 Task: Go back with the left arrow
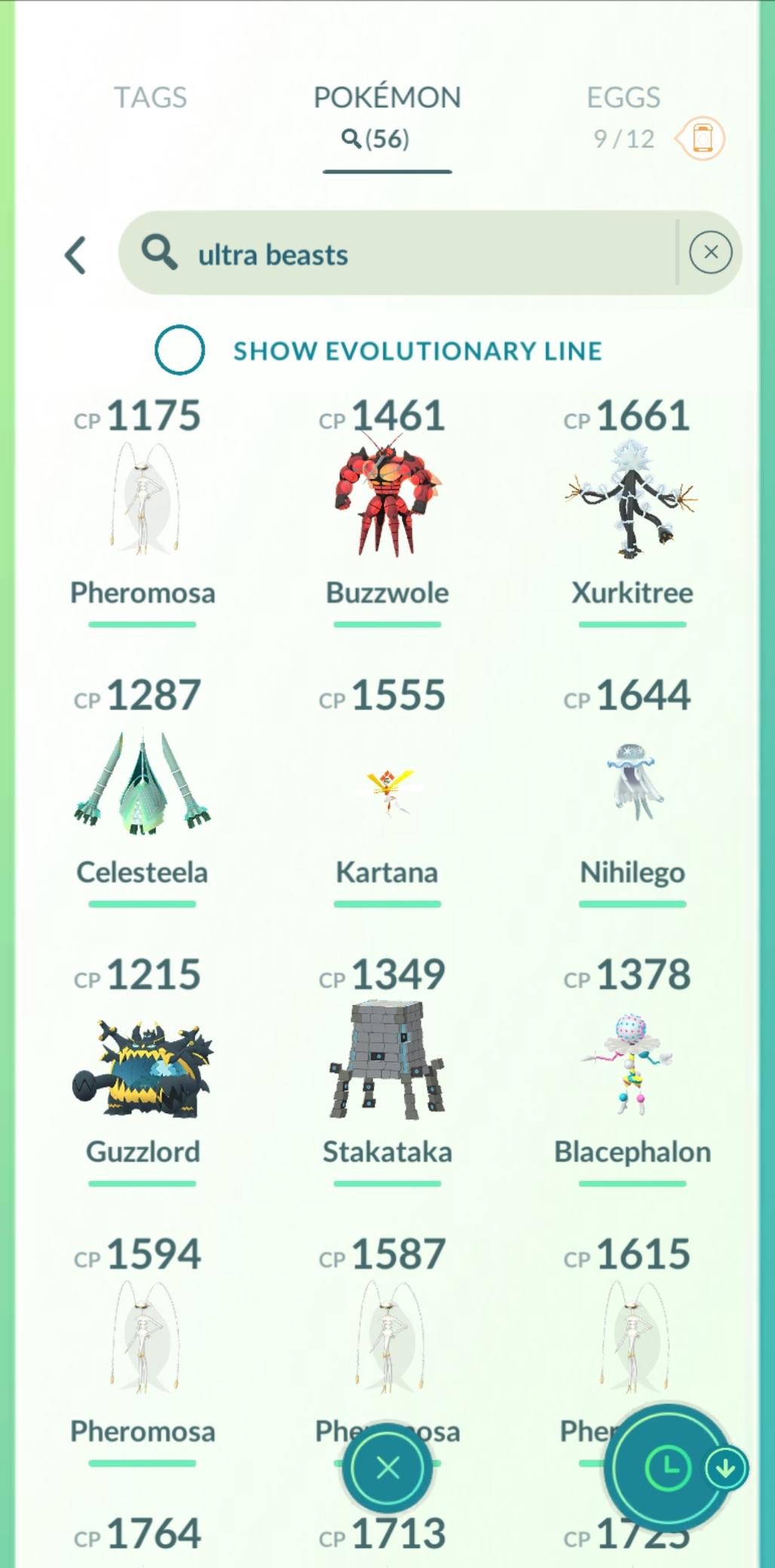[75, 255]
